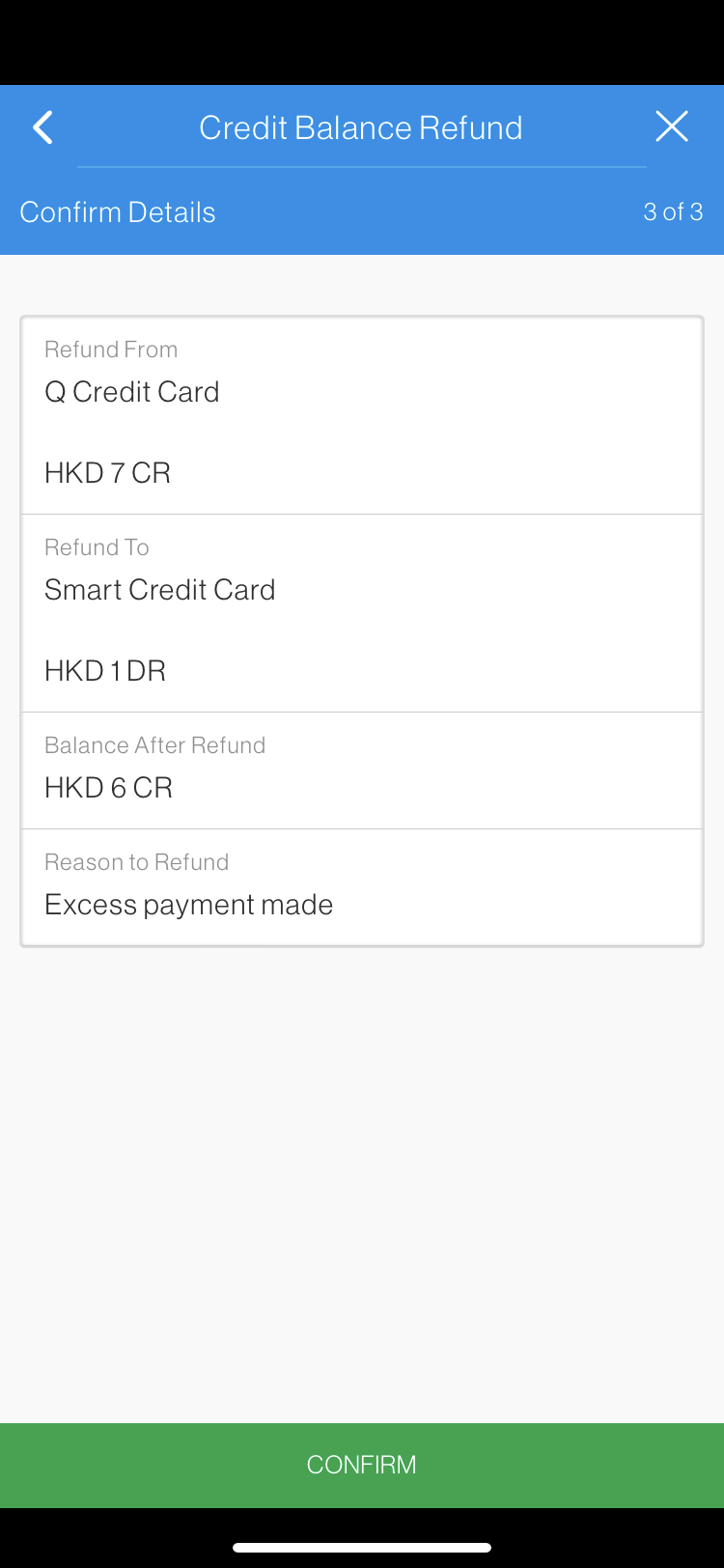Click the HKD 1 DR amount
This screenshot has width=724, height=1568.
point(104,670)
